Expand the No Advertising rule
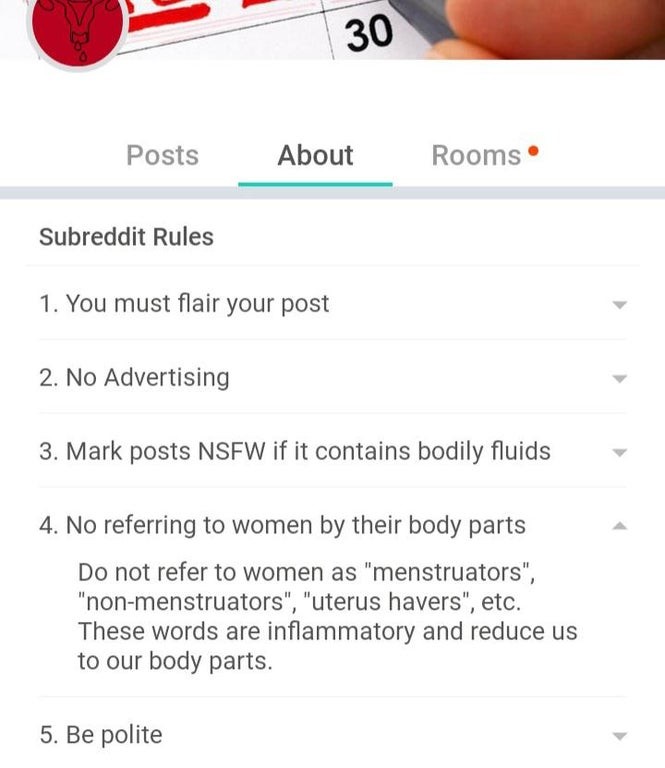Viewport: 665px width, 768px height. point(619,378)
